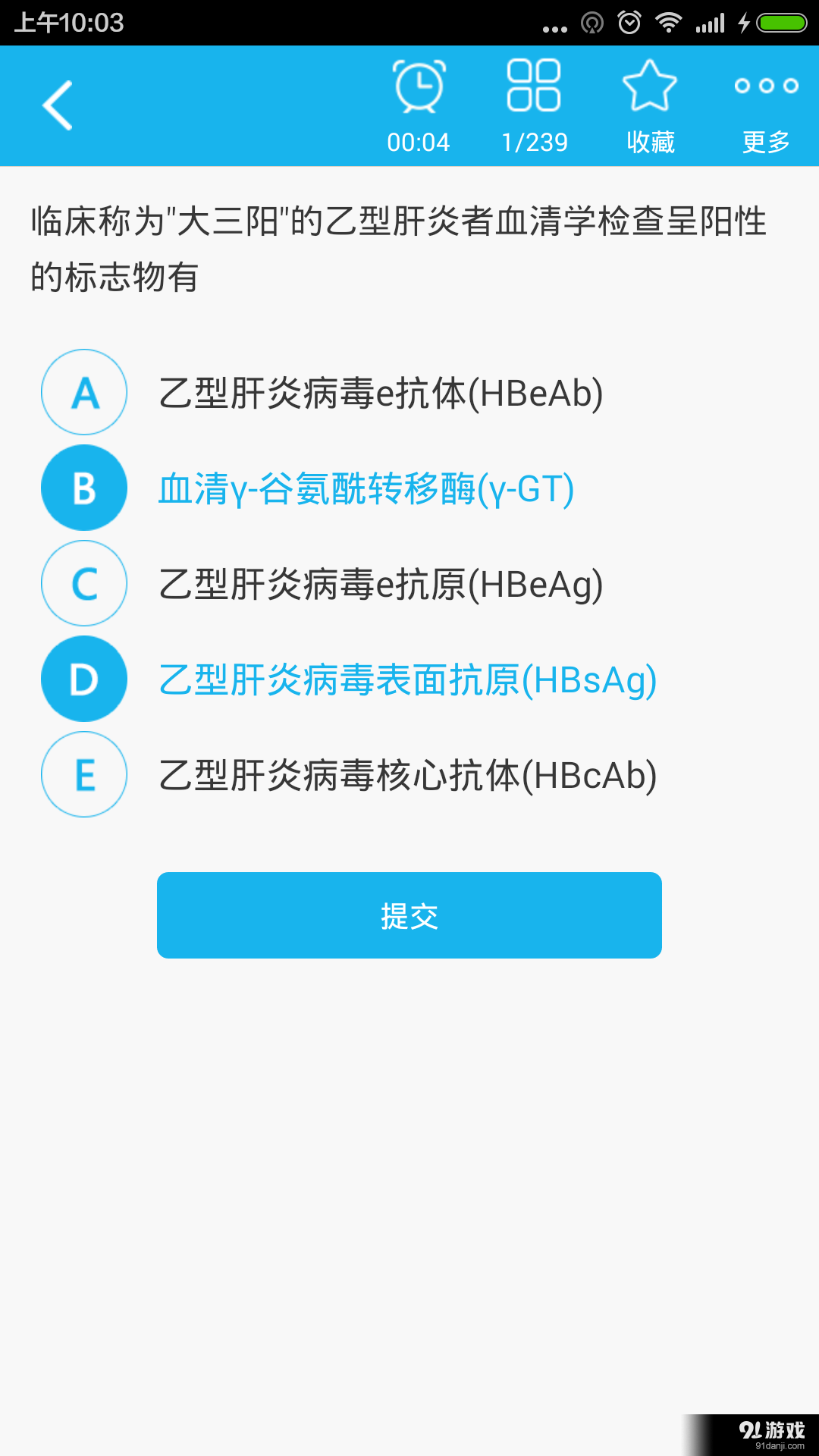Tap the alarm clock timer icon
Viewport: 819px width, 1456px height.
(421, 86)
